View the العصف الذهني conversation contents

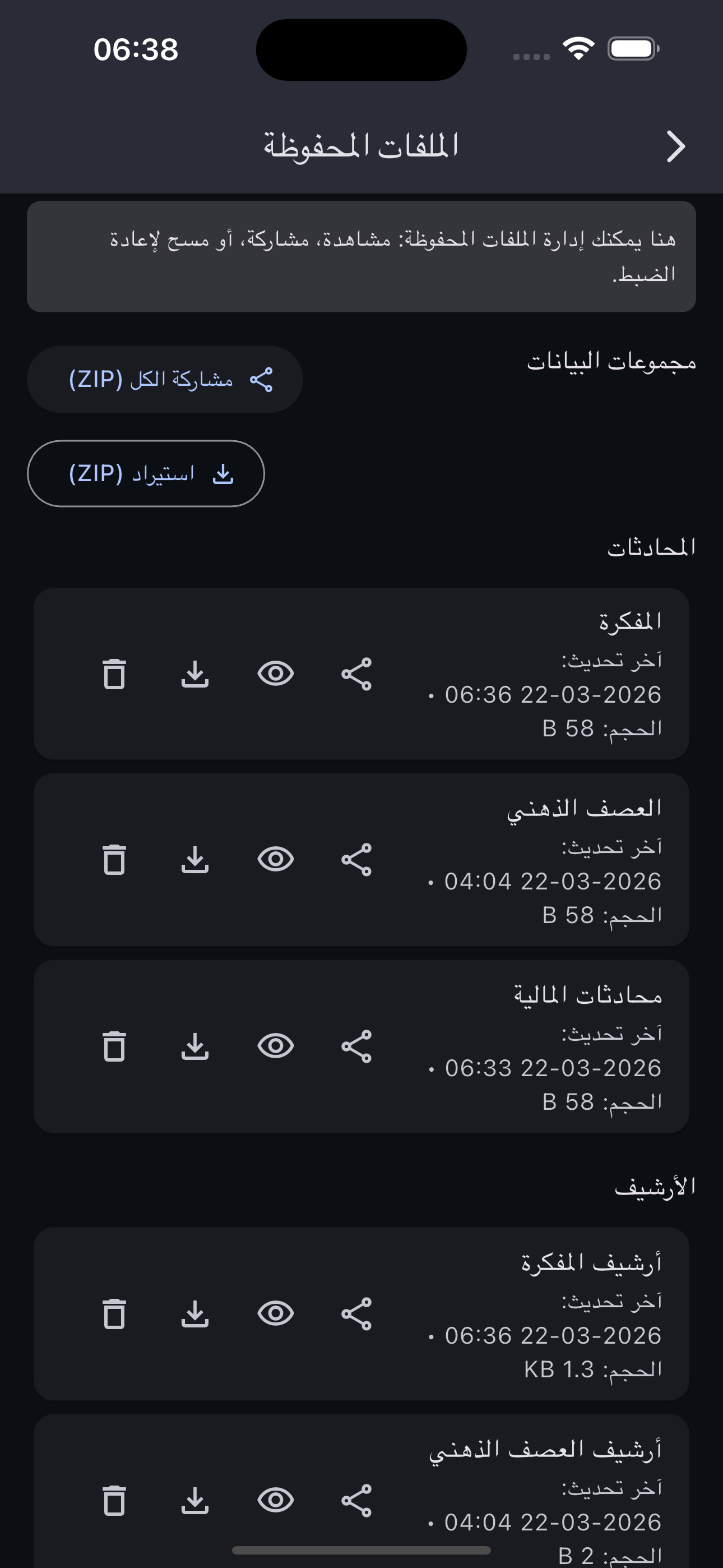pyautogui.click(x=277, y=860)
